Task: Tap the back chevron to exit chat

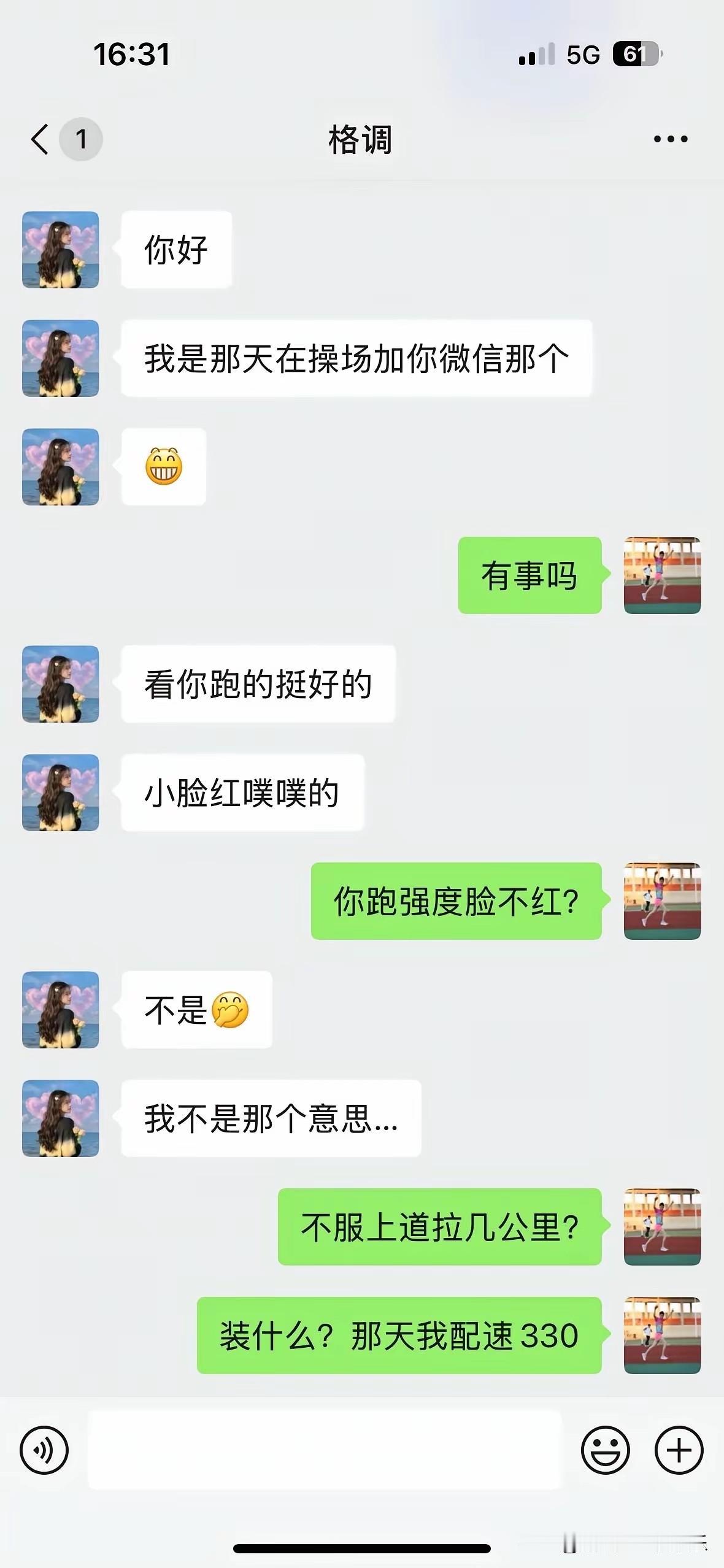Action: point(39,140)
